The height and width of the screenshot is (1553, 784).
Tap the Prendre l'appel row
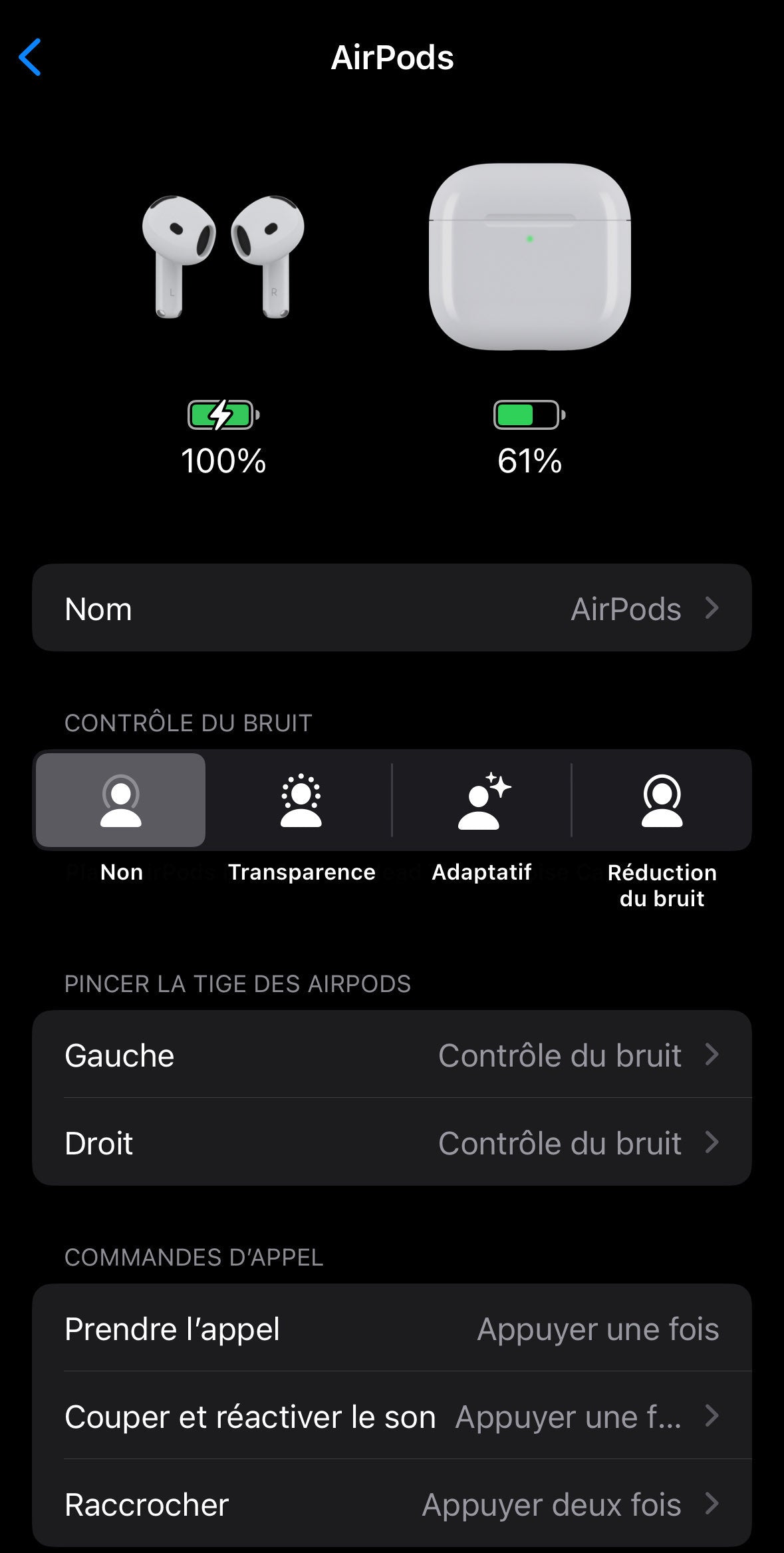pyautogui.click(x=392, y=1329)
